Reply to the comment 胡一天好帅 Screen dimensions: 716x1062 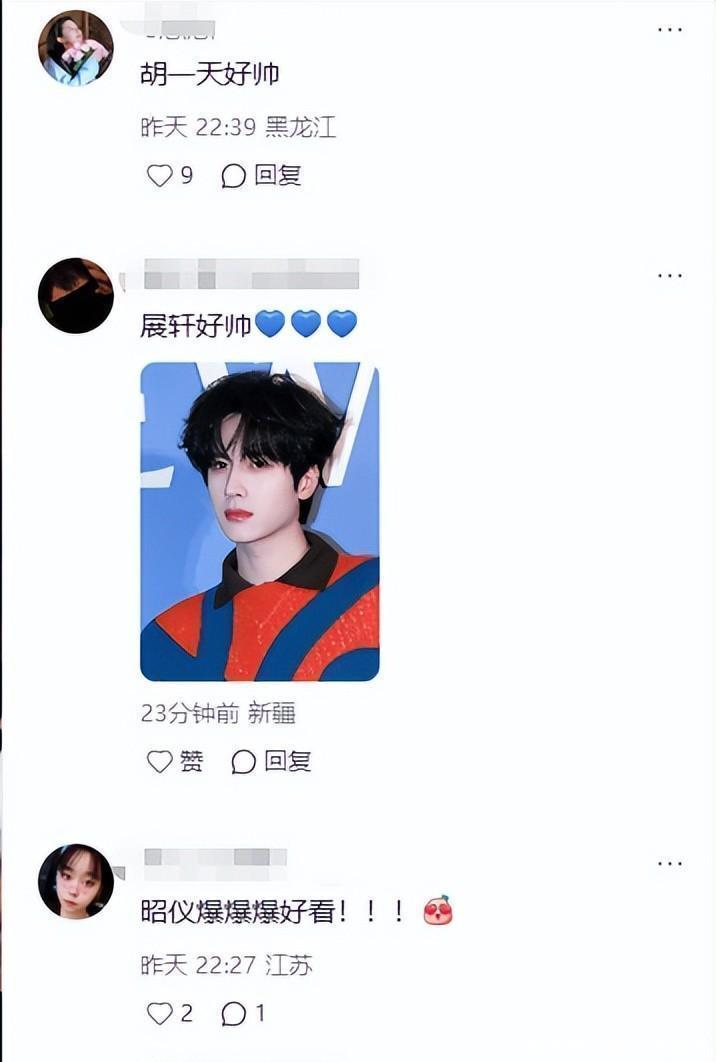point(261,176)
